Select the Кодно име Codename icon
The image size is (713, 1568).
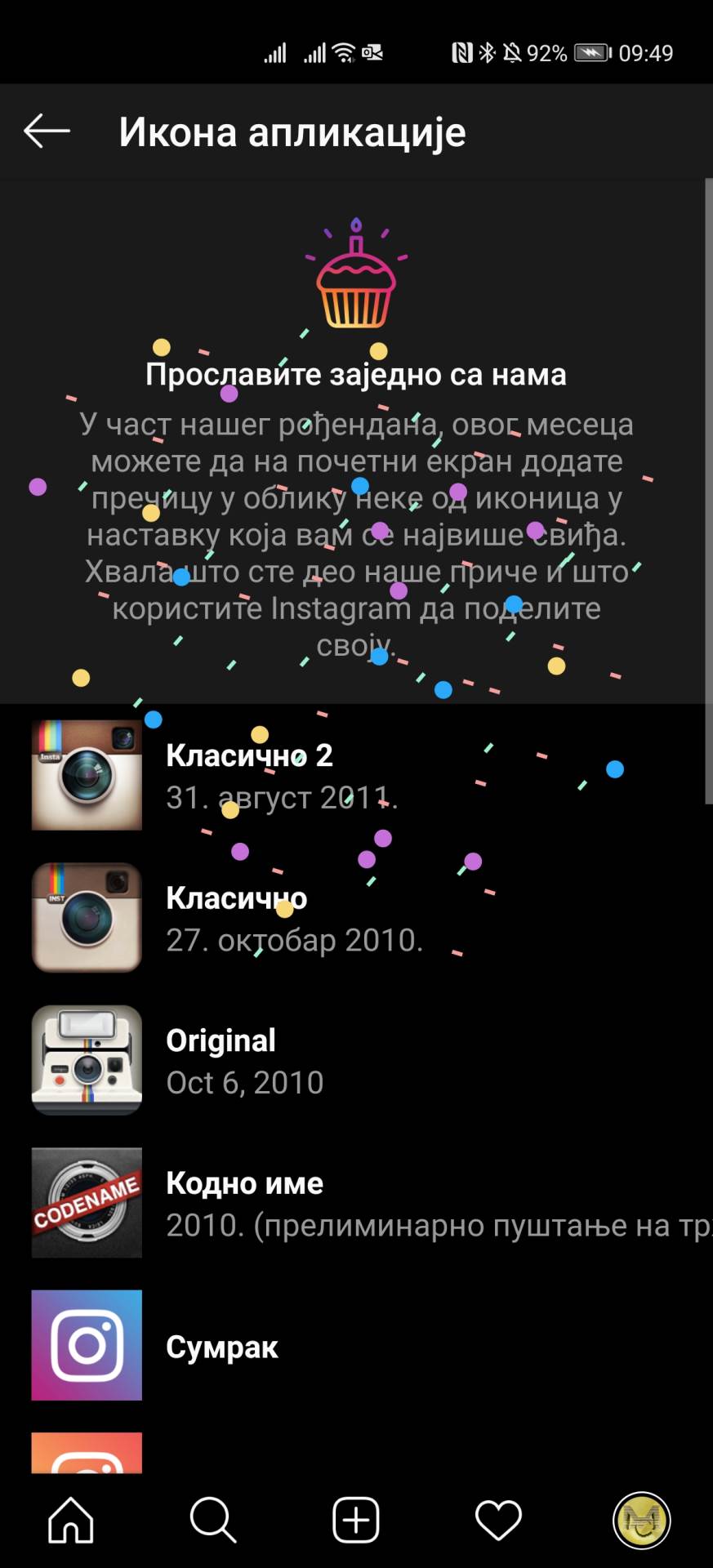click(86, 1202)
